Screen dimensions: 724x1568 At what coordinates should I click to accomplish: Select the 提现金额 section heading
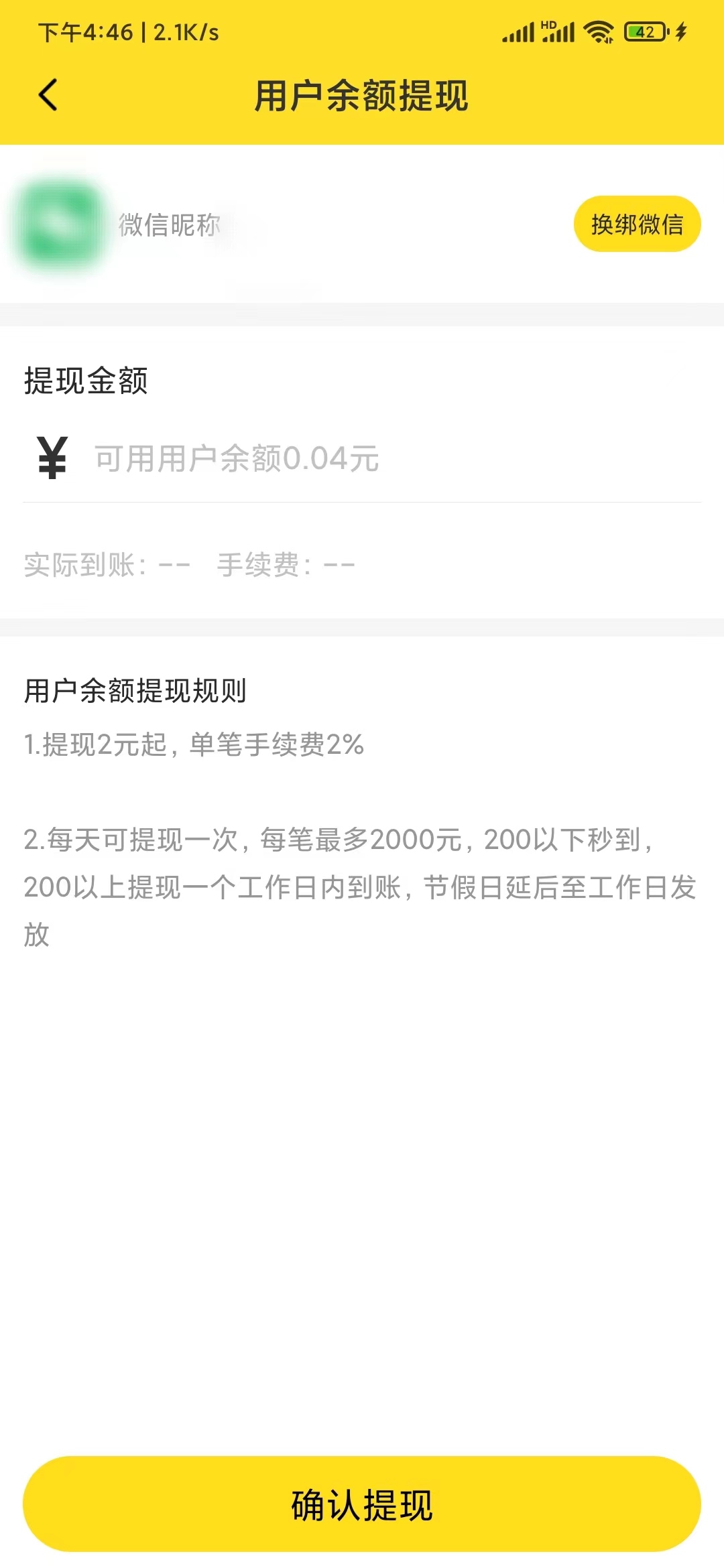(87, 379)
